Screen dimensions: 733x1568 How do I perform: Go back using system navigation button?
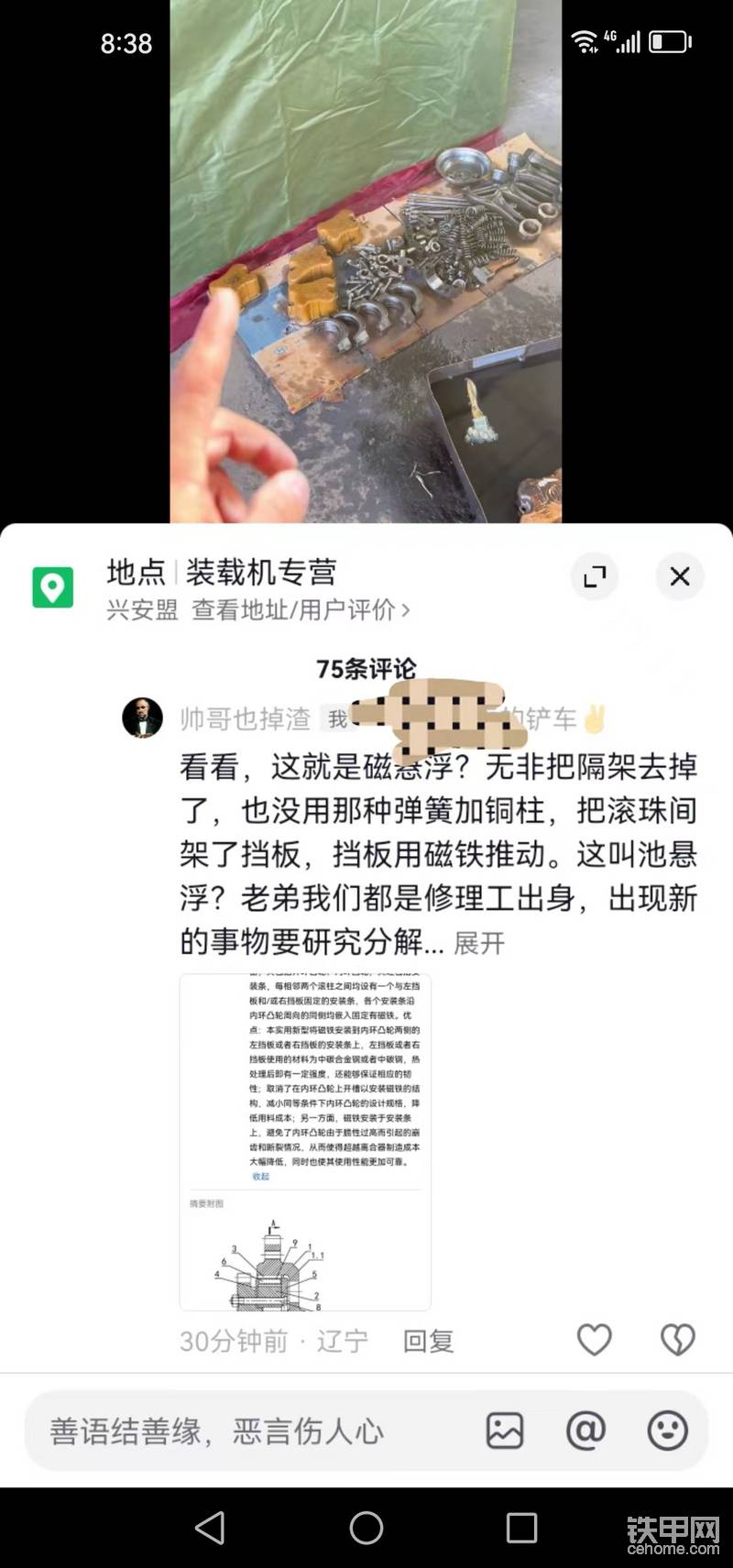pyautogui.click(x=210, y=1528)
